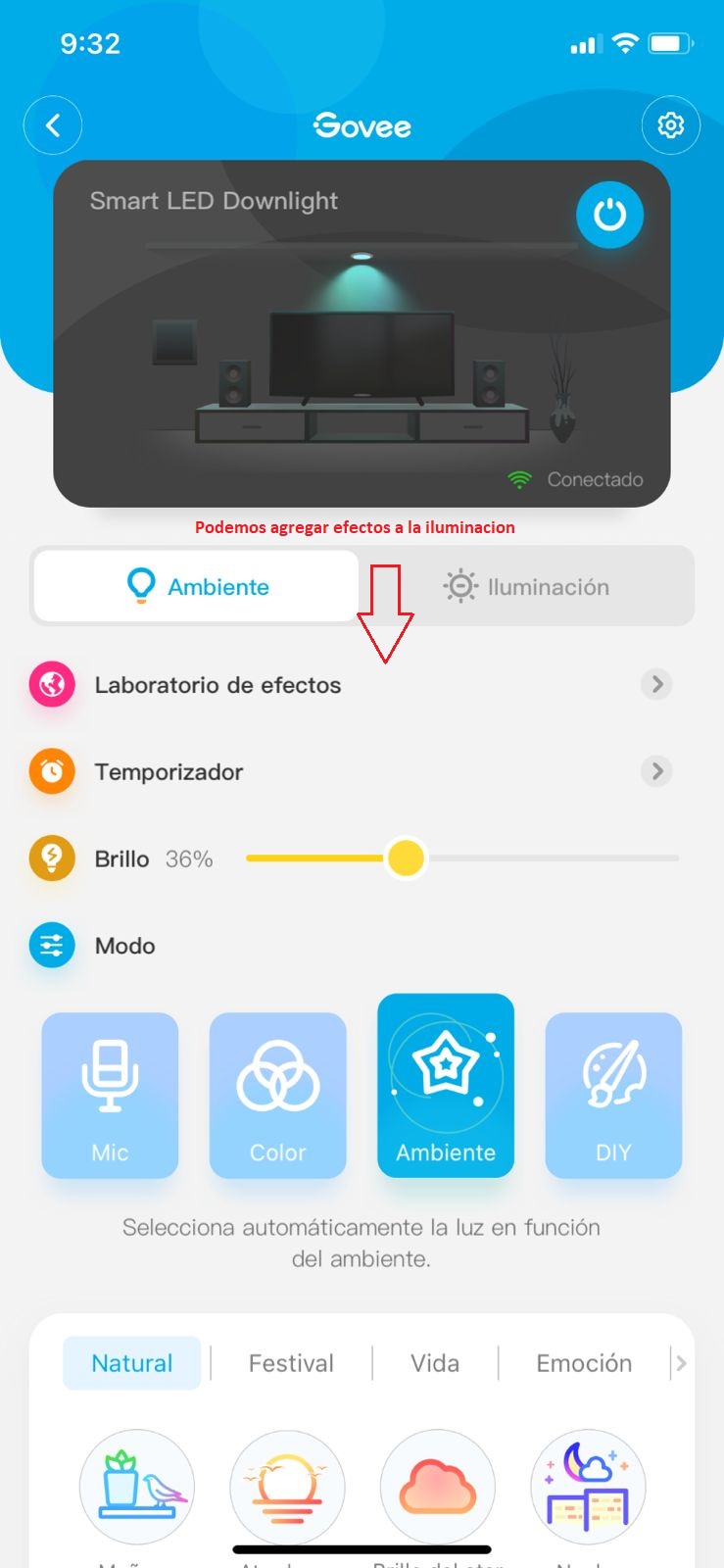
Task: Select the night moon scene
Action: pos(588,1487)
